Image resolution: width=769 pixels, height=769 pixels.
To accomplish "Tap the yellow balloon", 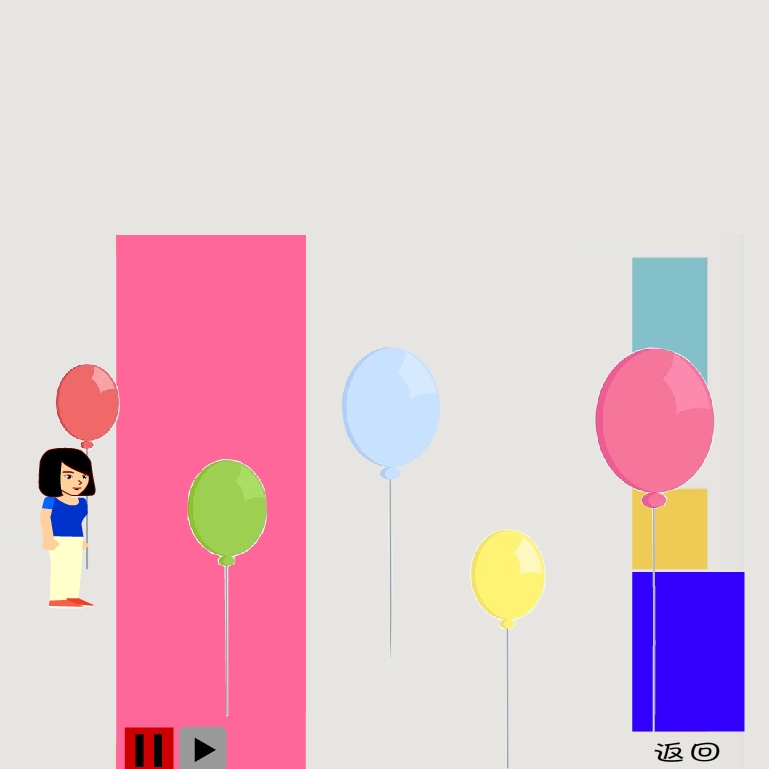I will click(508, 574).
